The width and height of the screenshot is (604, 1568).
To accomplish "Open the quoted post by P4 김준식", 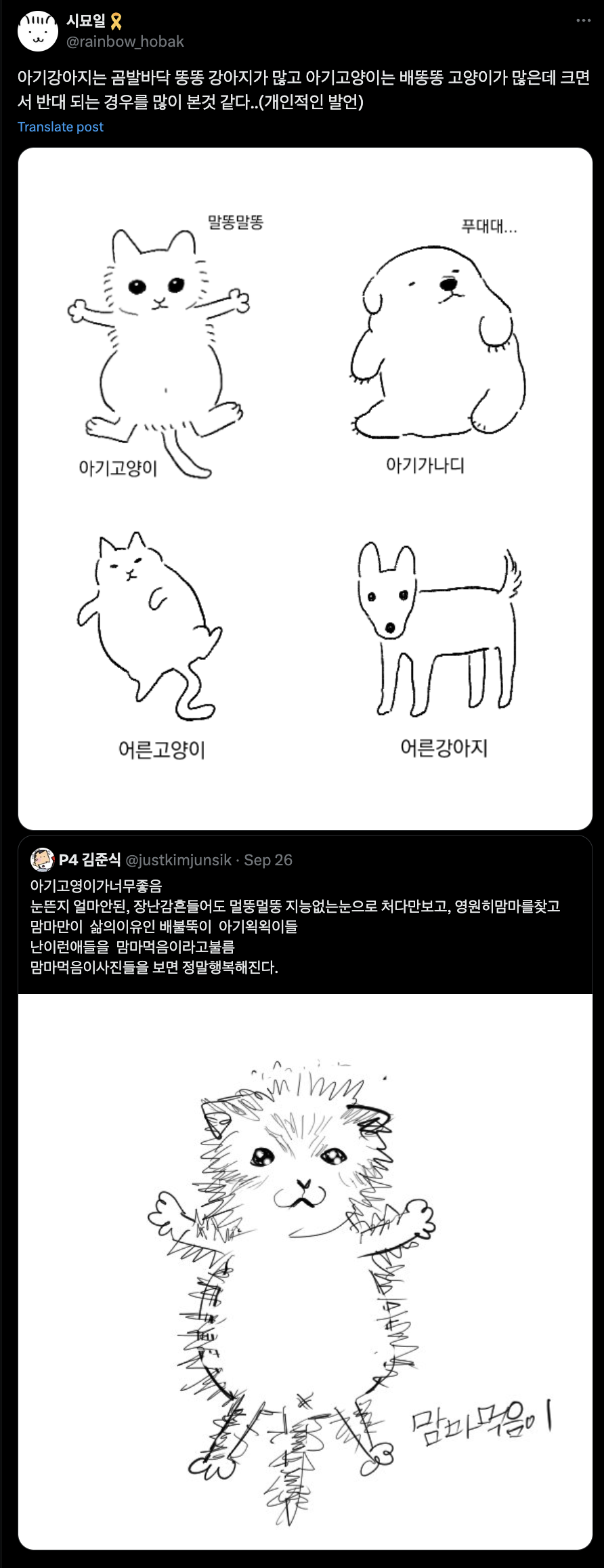I will [305, 926].
